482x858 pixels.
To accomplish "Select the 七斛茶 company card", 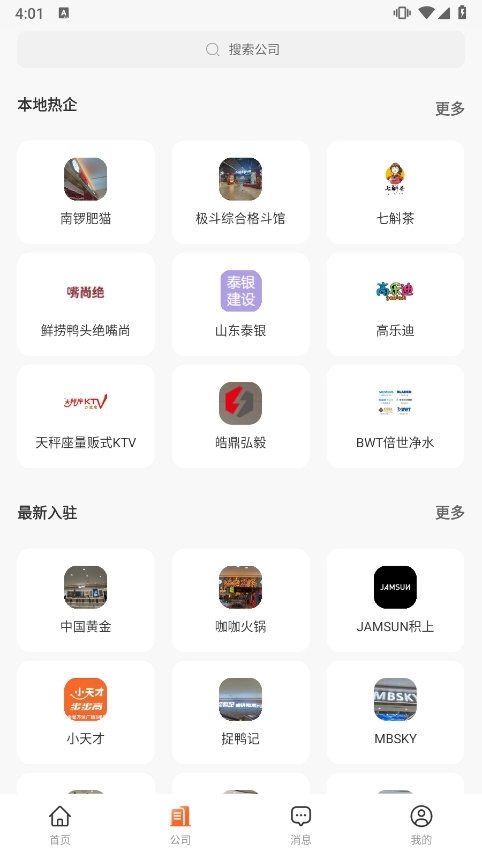I will [x=395, y=192].
